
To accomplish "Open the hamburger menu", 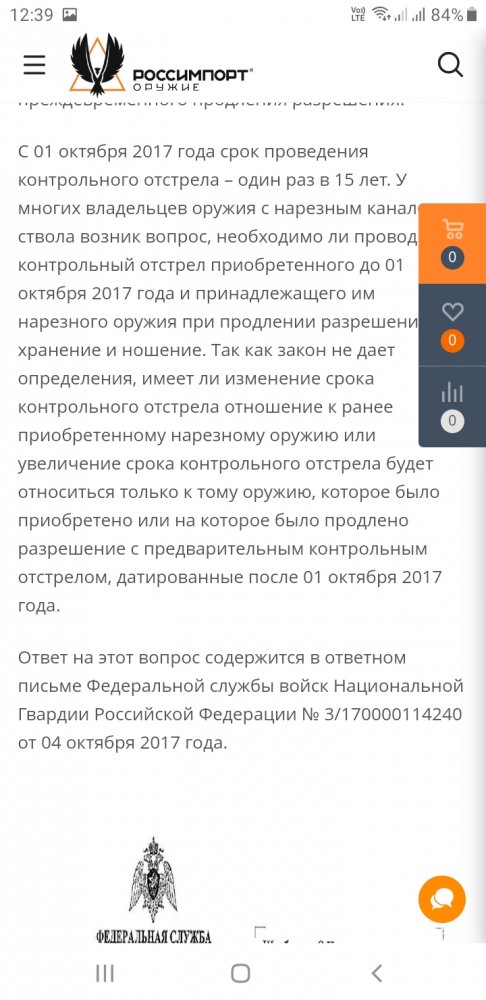I will [x=34, y=64].
